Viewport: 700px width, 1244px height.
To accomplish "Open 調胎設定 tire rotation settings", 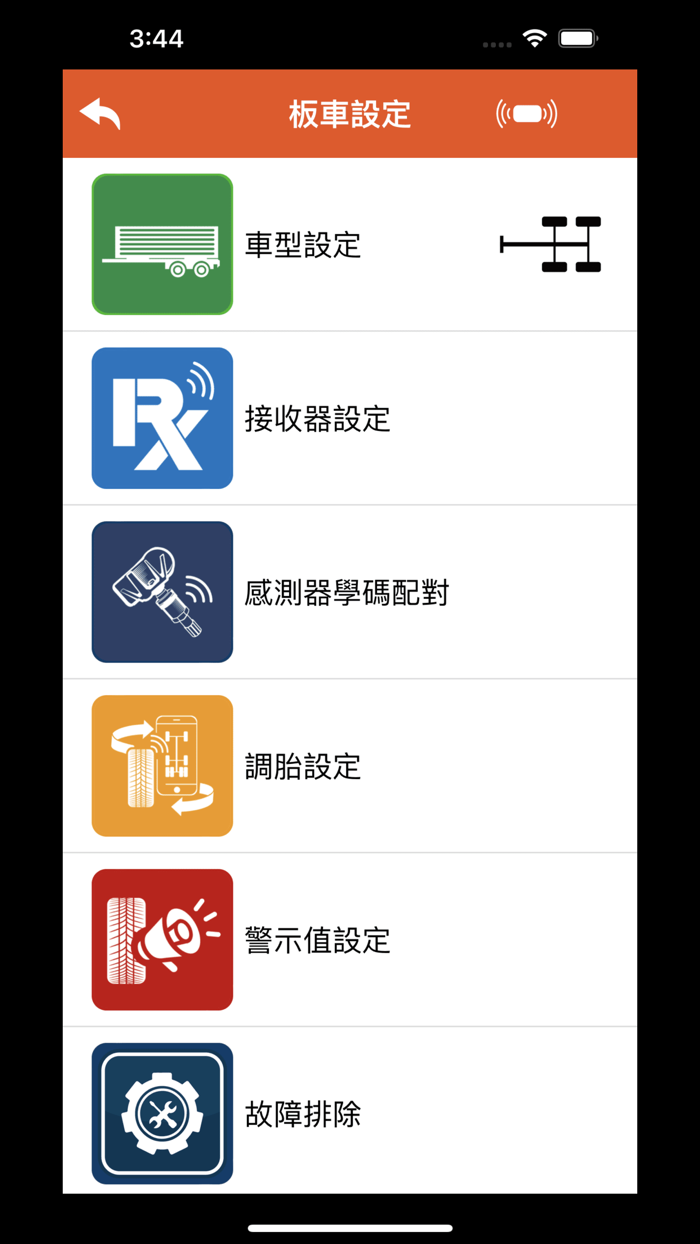I will tap(303, 767).
